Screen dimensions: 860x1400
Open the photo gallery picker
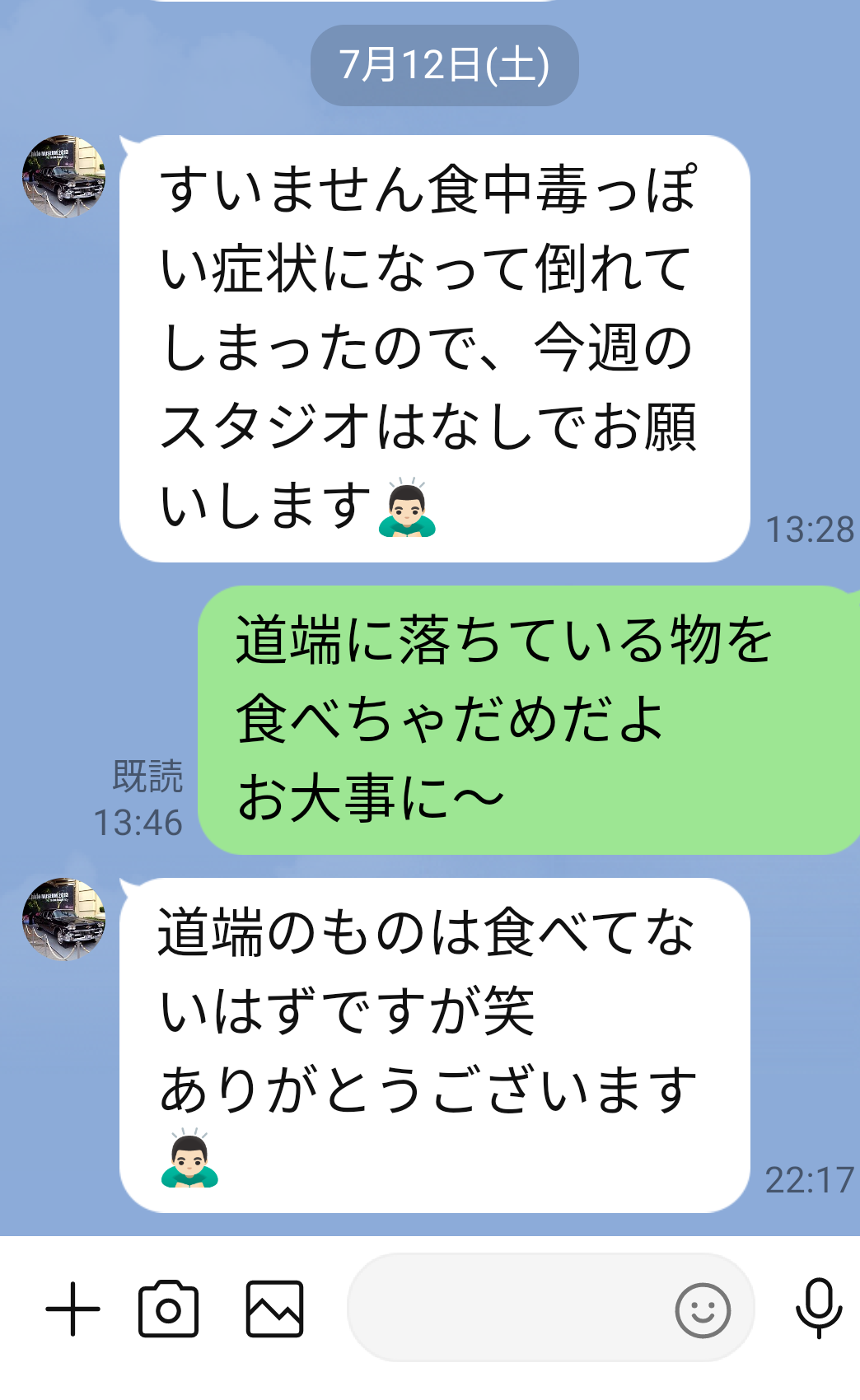coord(274,1309)
